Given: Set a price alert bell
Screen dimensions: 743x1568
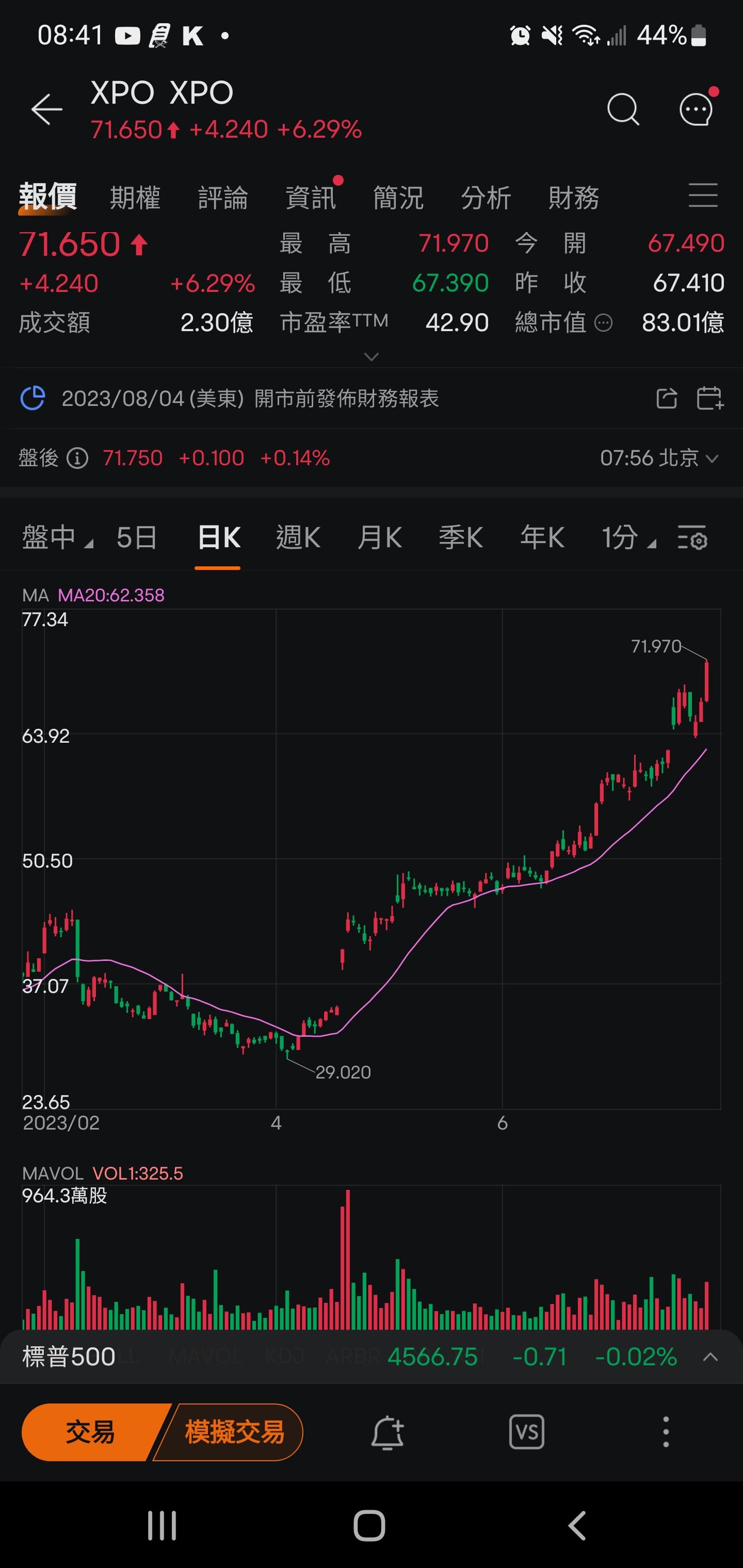Looking at the screenshot, I should (388, 1432).
